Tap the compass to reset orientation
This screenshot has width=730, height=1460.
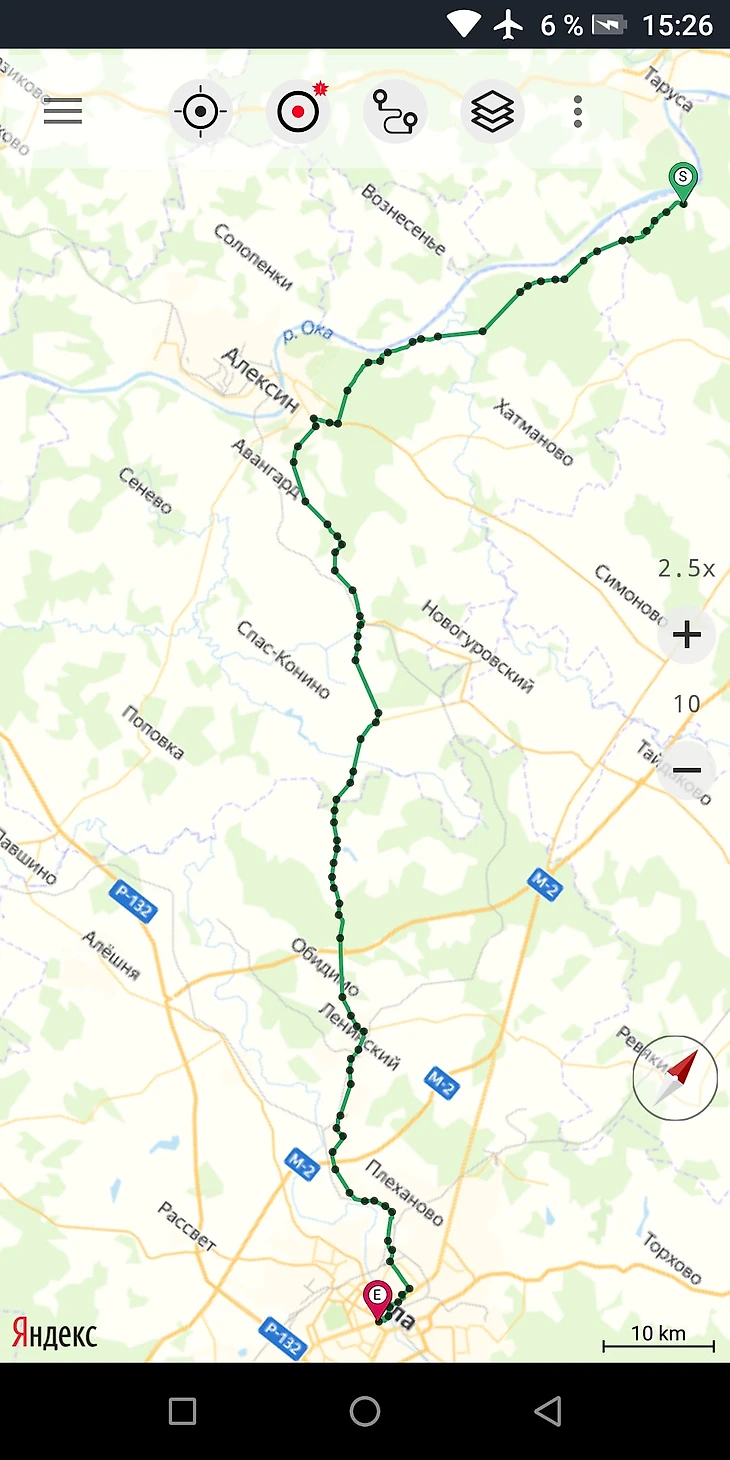[675, 1077]
